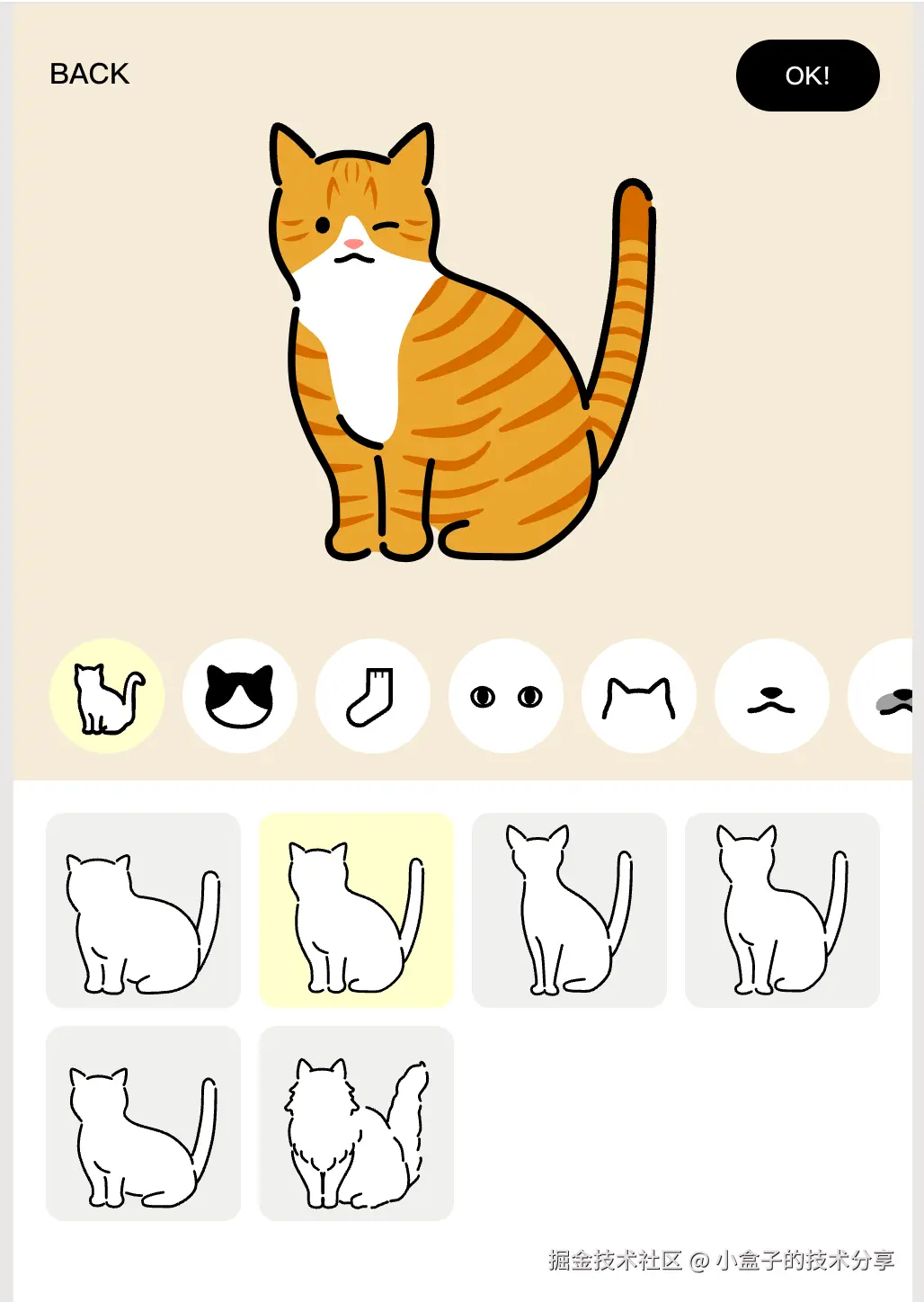Select the cat body shape category
This screenshot has width=924, height=1302.
click(x=107, y=696)
